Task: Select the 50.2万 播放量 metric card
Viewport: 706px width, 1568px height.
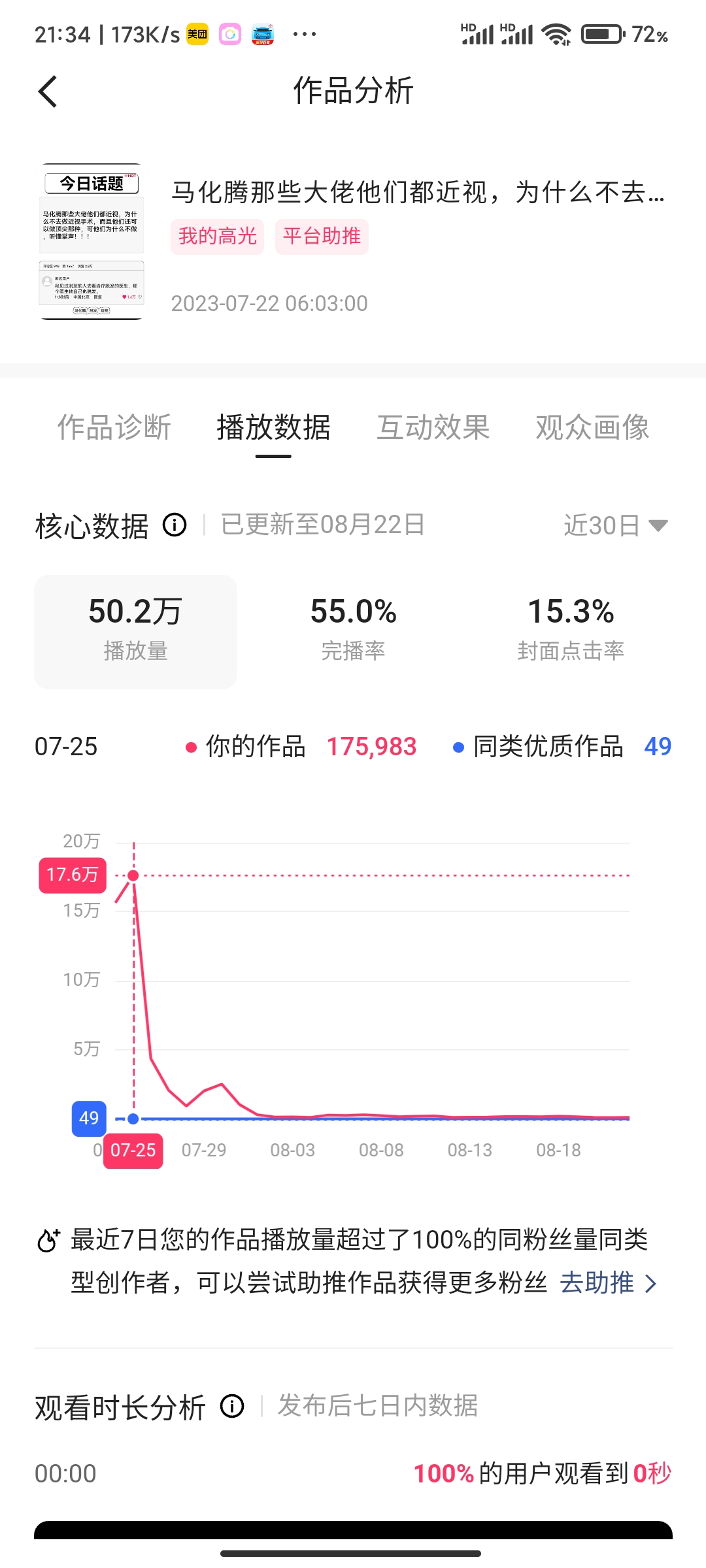Action: coord(135,631)
